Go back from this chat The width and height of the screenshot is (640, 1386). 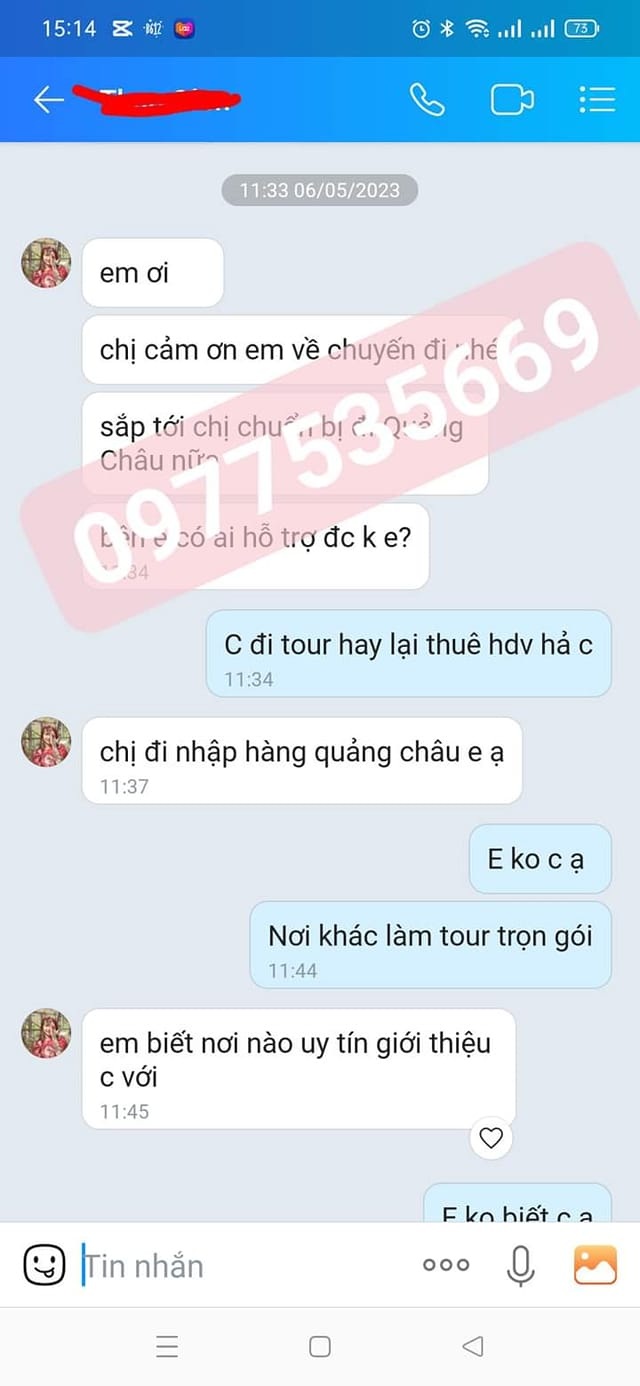click(48, 99)
